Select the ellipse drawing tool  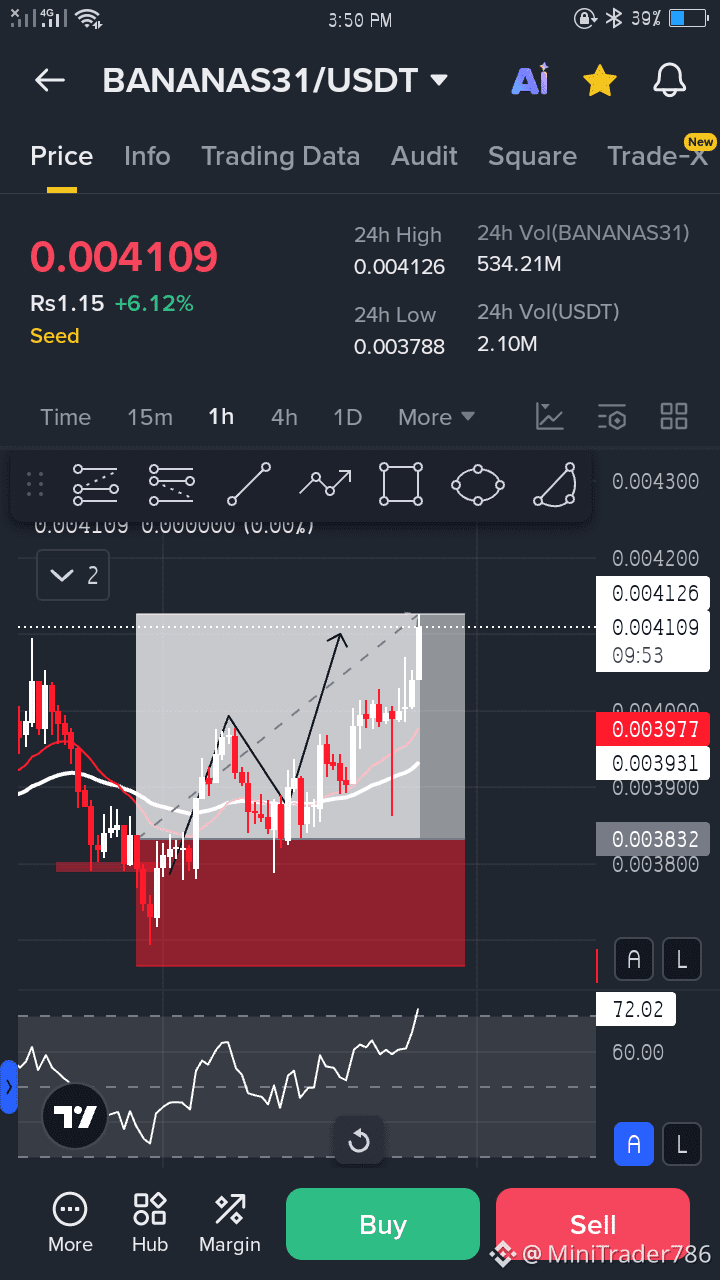point(477,485)
